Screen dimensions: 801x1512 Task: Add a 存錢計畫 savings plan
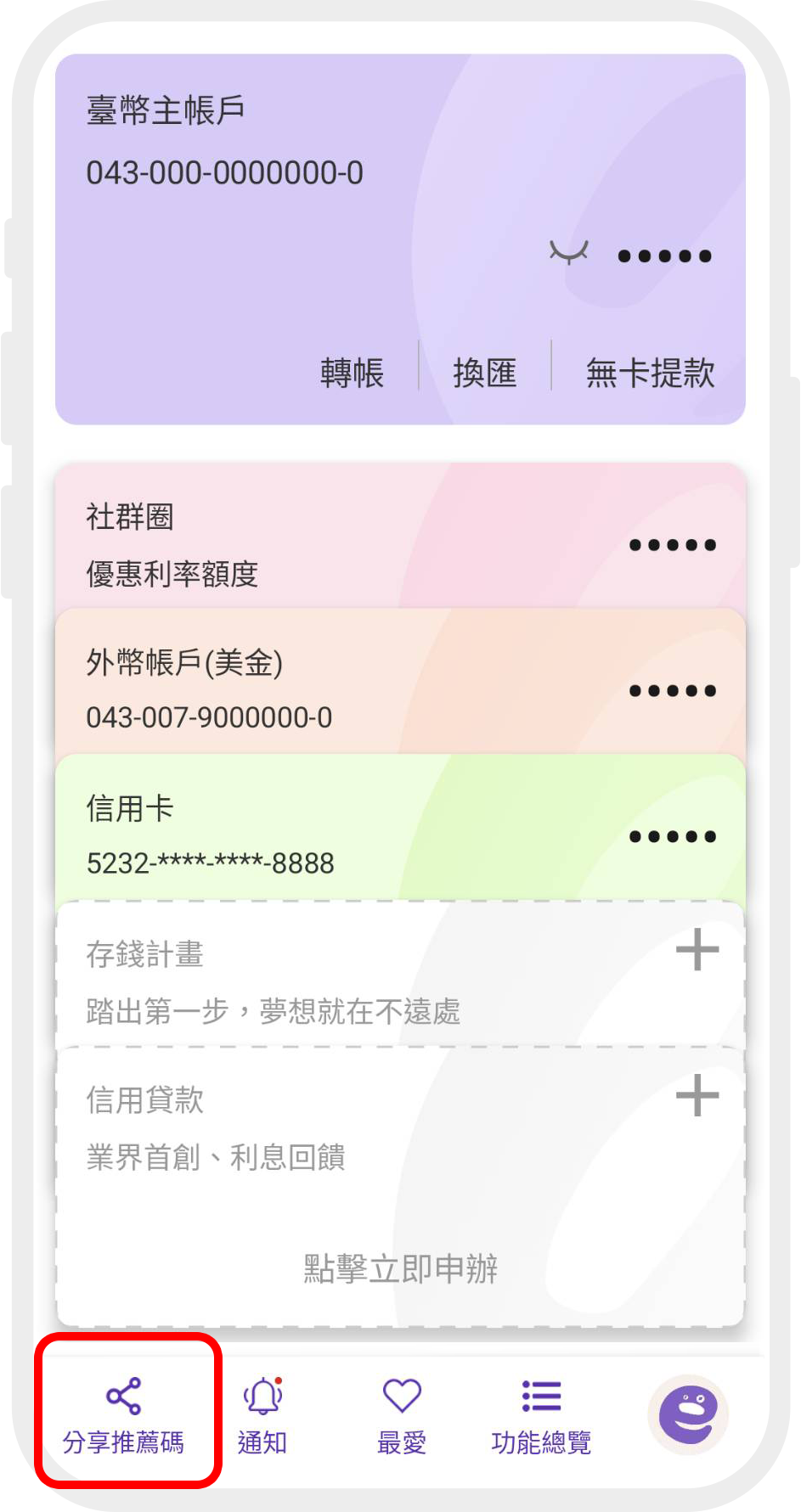point(697,949)
